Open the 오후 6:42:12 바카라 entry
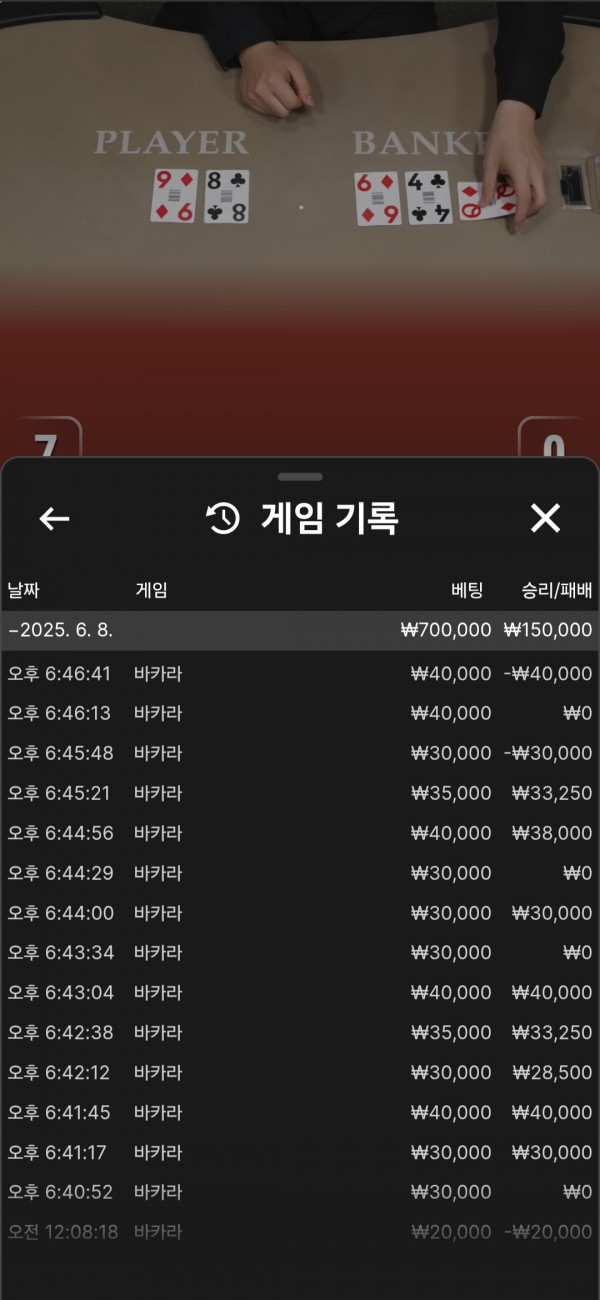 pos(300,1073)
